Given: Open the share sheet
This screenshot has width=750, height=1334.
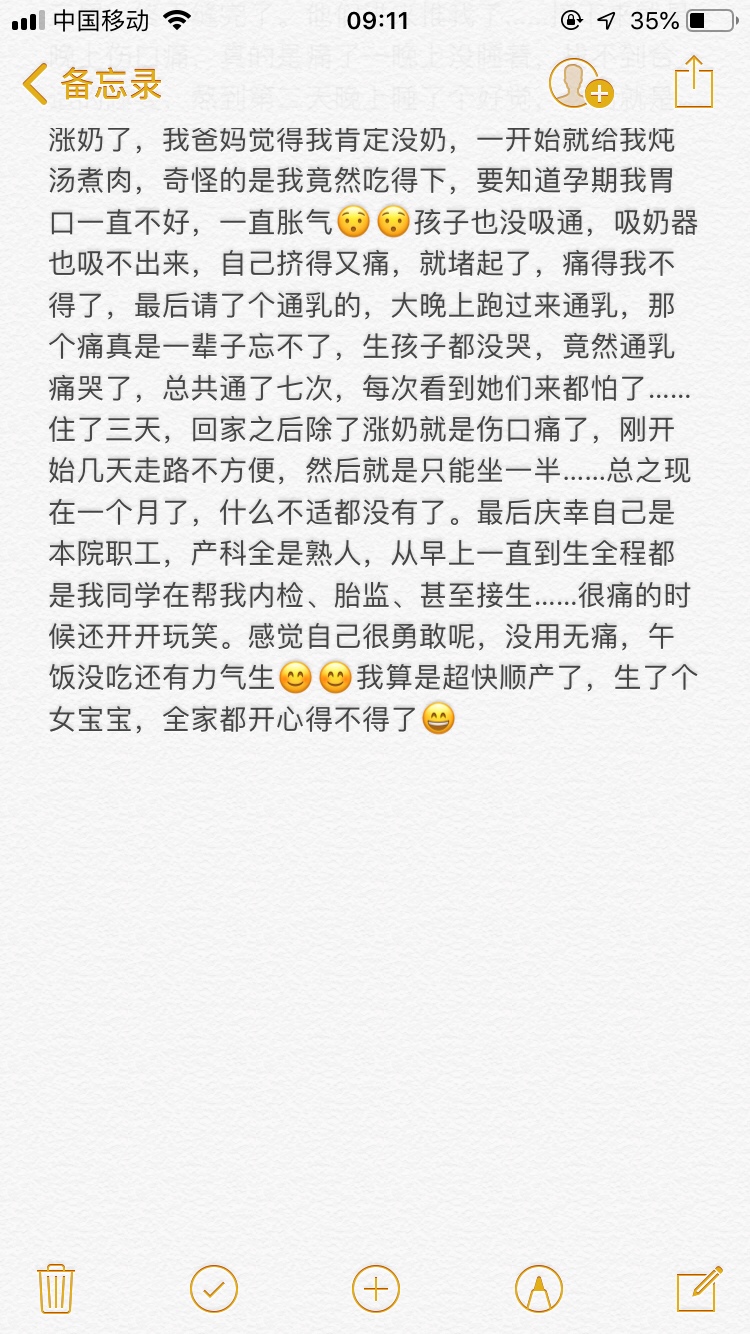Looking at the screenshot, I should coord(693,81).
